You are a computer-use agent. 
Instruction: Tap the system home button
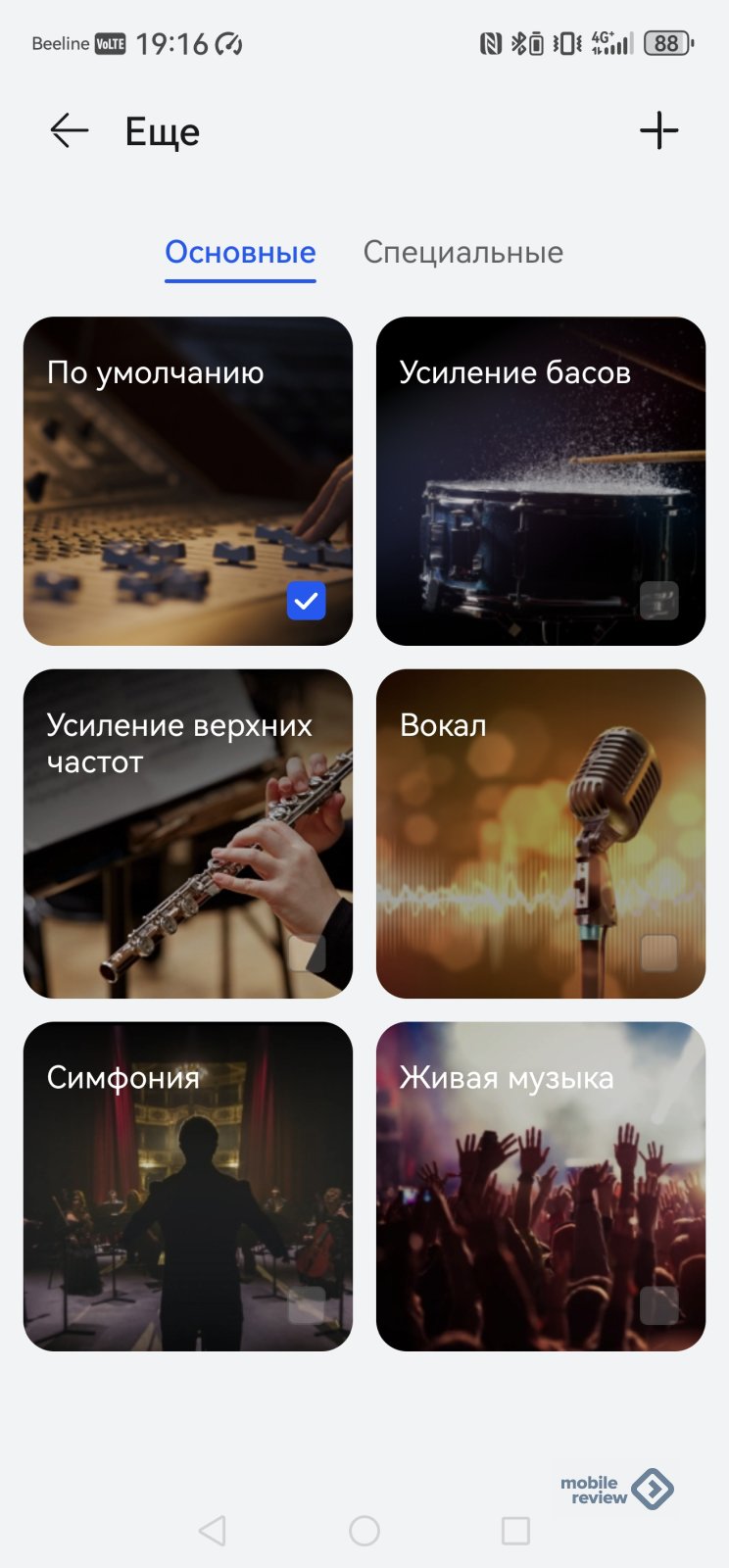(364, 1531)
